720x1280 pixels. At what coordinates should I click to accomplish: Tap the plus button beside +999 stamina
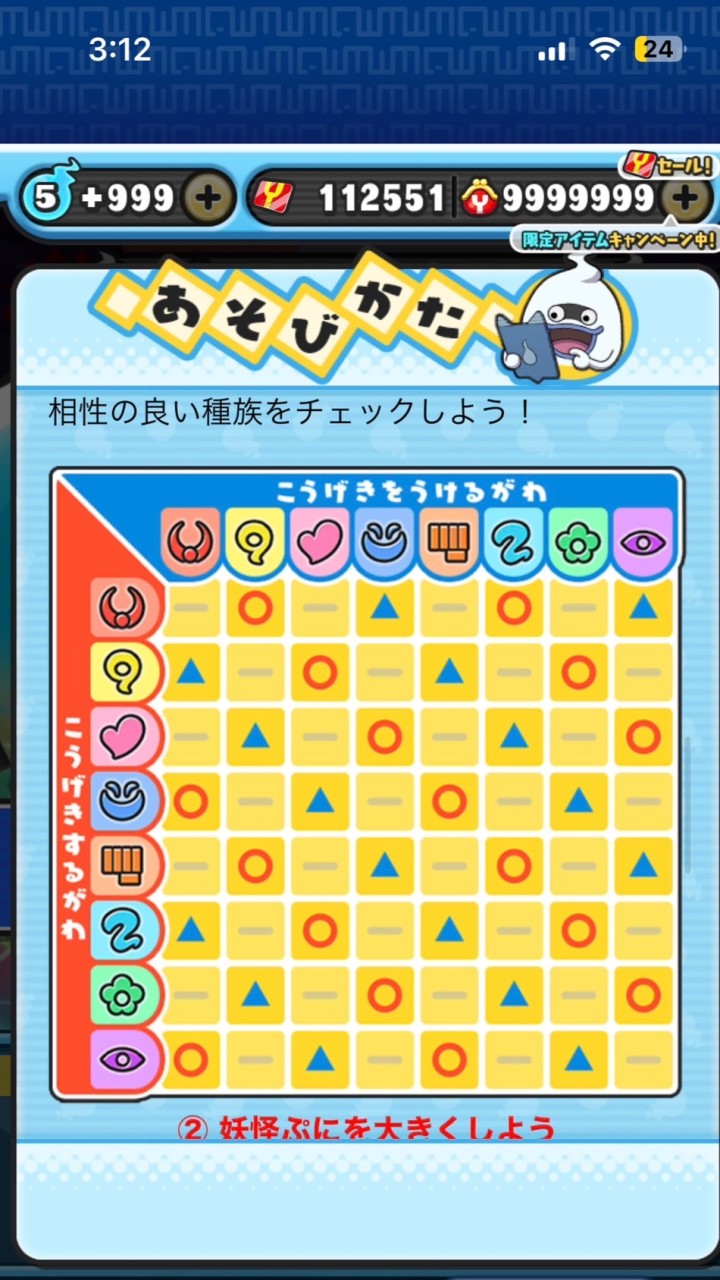[207, 198]
